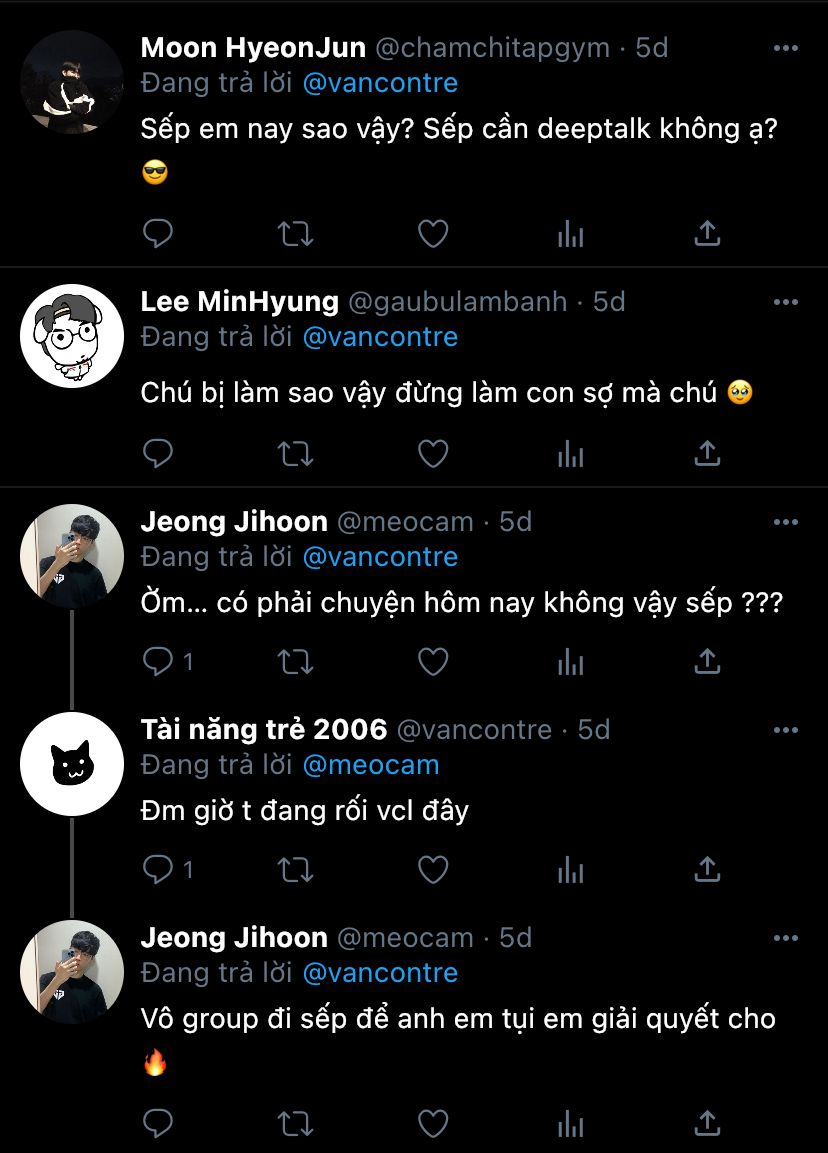Like Lee MinHyung's tweet

pyautogui.click(x=432, y=454)
